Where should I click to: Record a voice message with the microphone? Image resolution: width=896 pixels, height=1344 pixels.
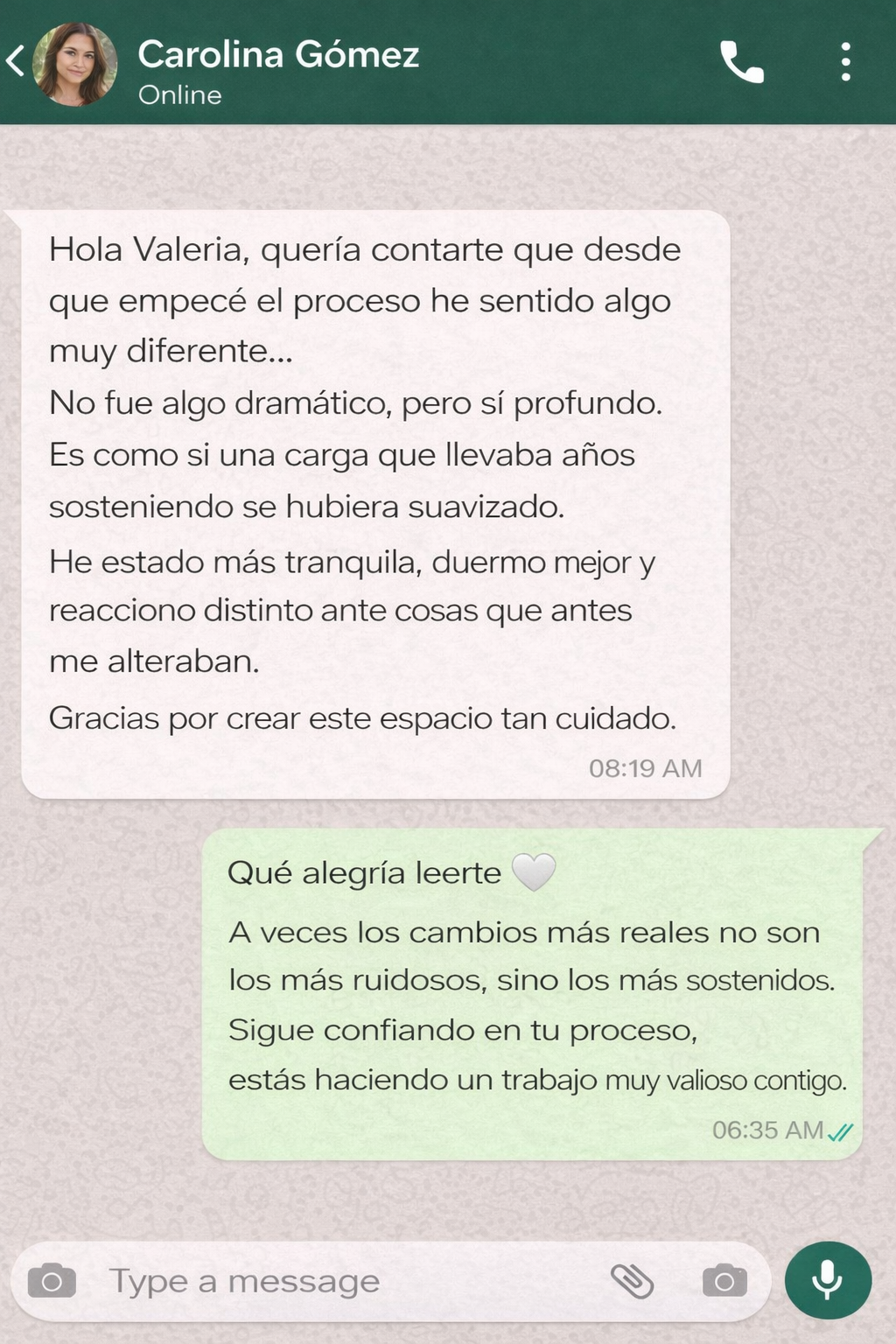pyautogui.click(x=828, y=1280)
